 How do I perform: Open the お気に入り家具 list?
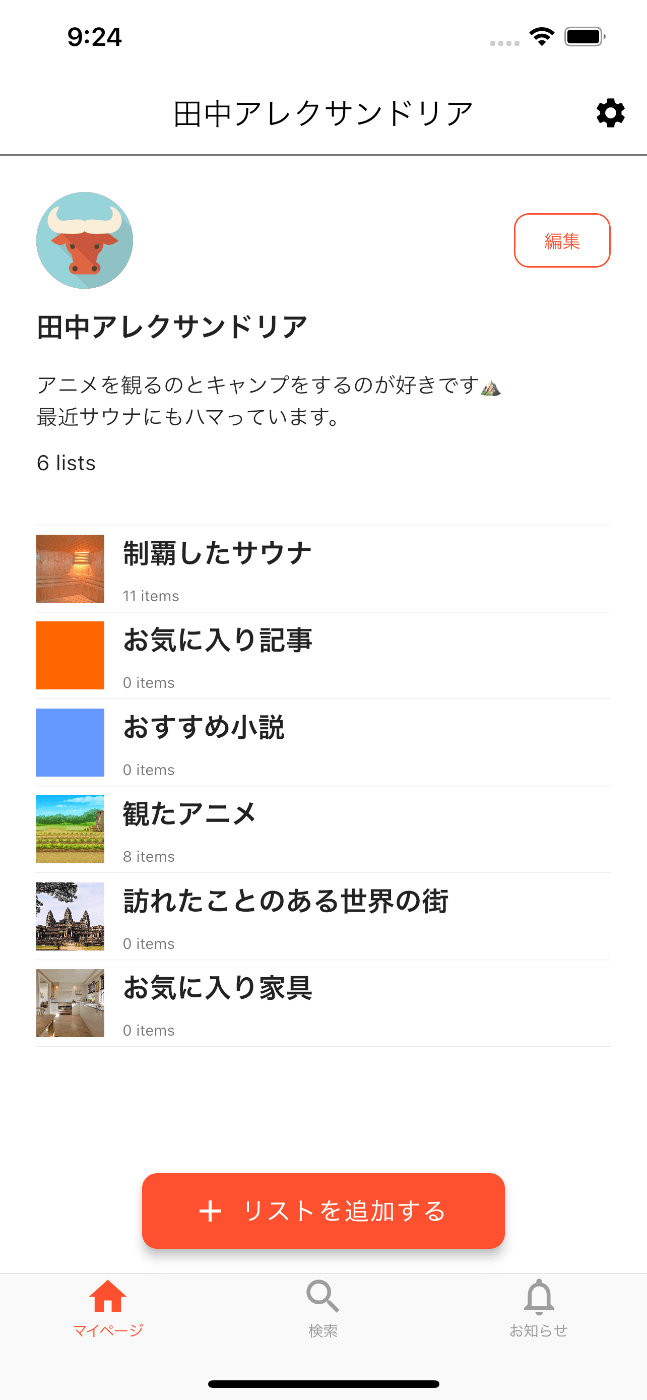[323, 1003]
